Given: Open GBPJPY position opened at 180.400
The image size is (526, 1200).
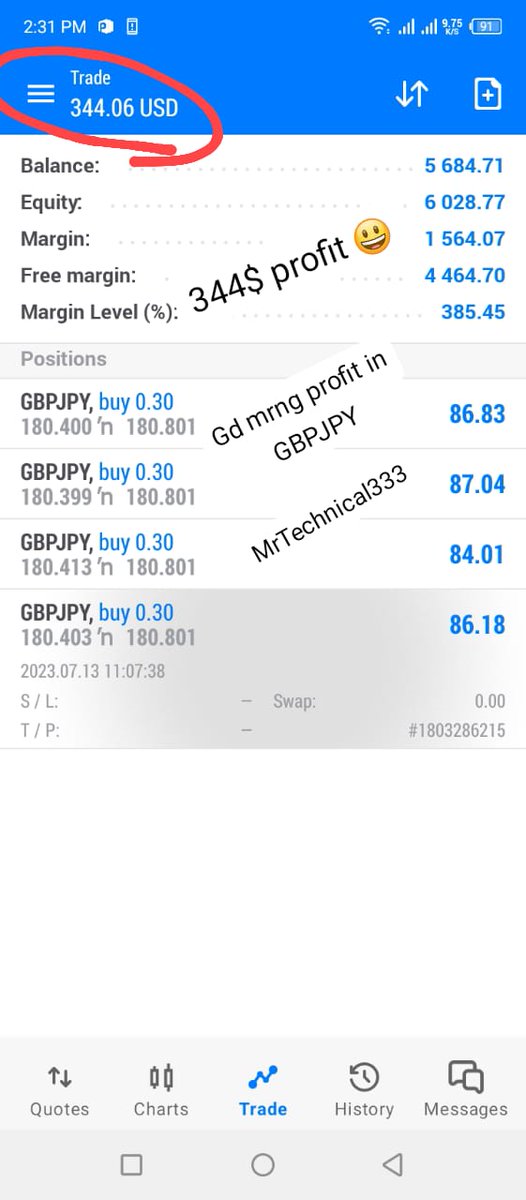Looking at the screenshot, I should coord(263,414).
